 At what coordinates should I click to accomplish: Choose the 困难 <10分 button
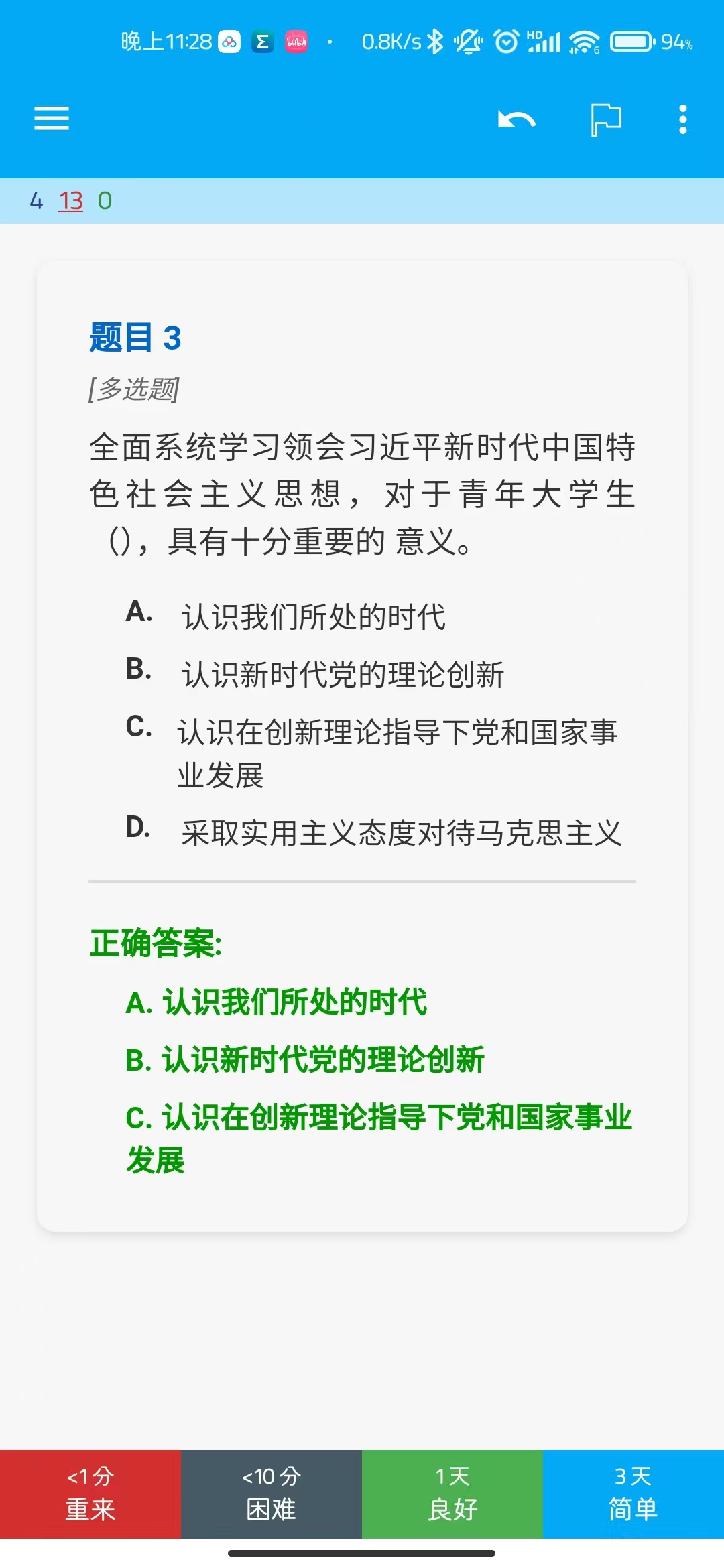(x=271, y=1494)
